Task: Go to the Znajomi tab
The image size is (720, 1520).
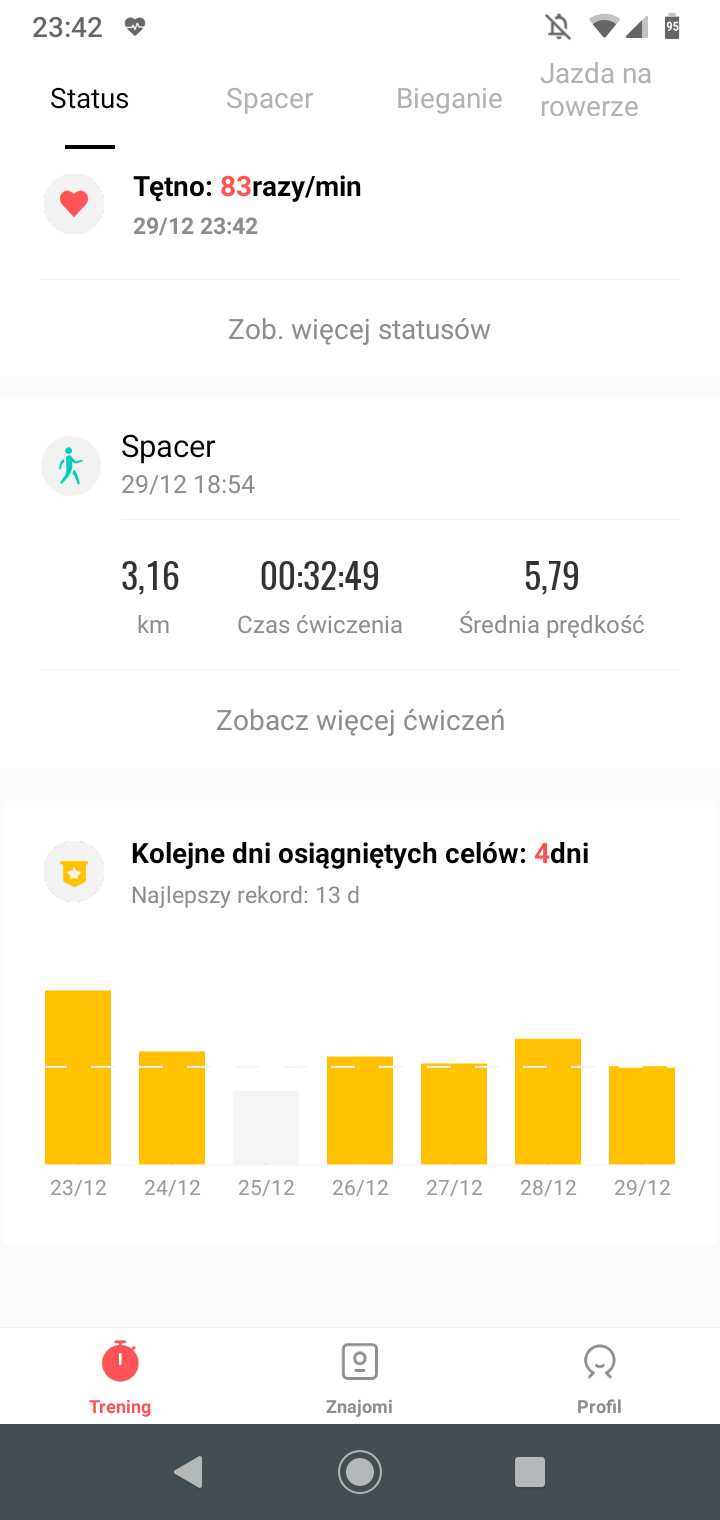Action: coord(359,1378)
